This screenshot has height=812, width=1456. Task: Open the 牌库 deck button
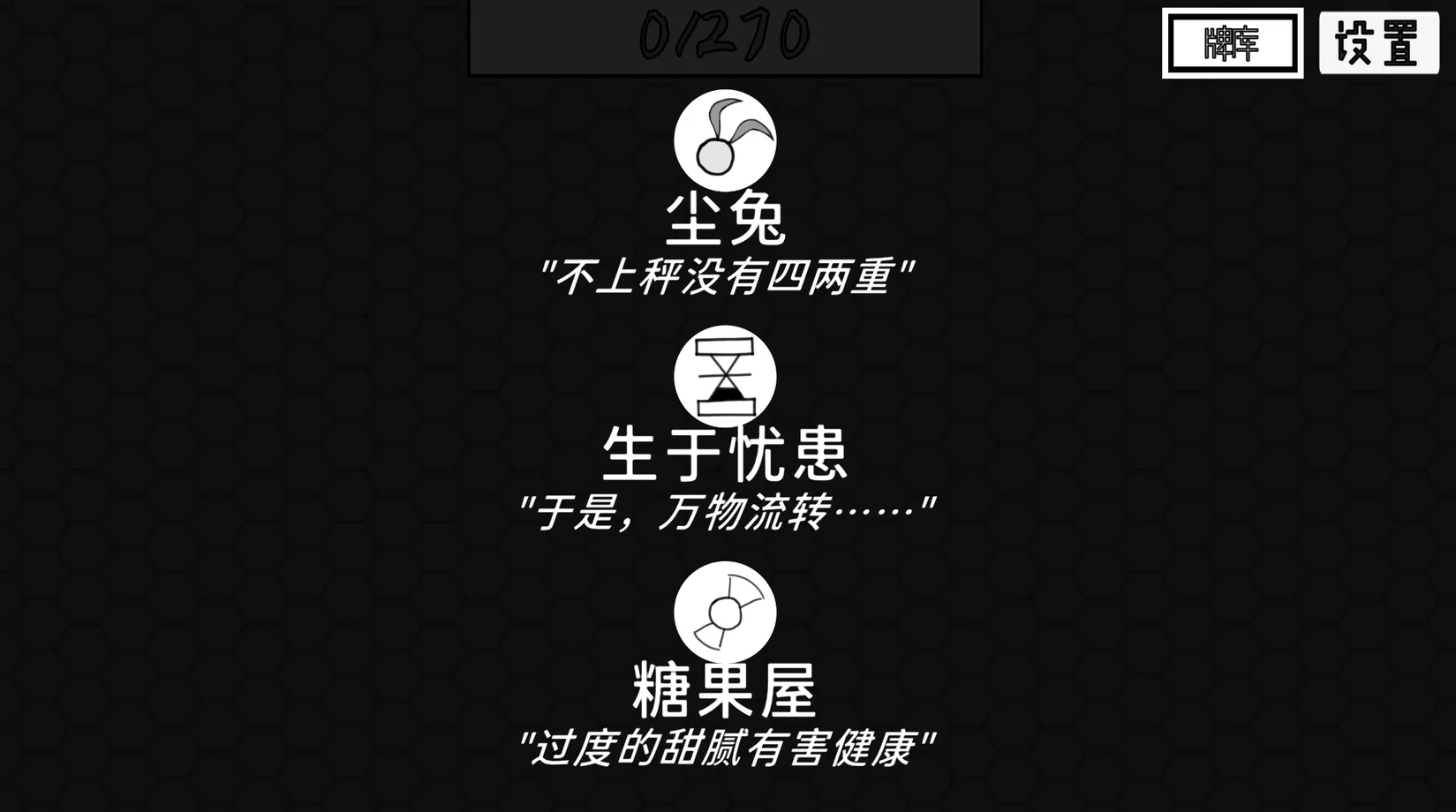(x=1232, y=43)
